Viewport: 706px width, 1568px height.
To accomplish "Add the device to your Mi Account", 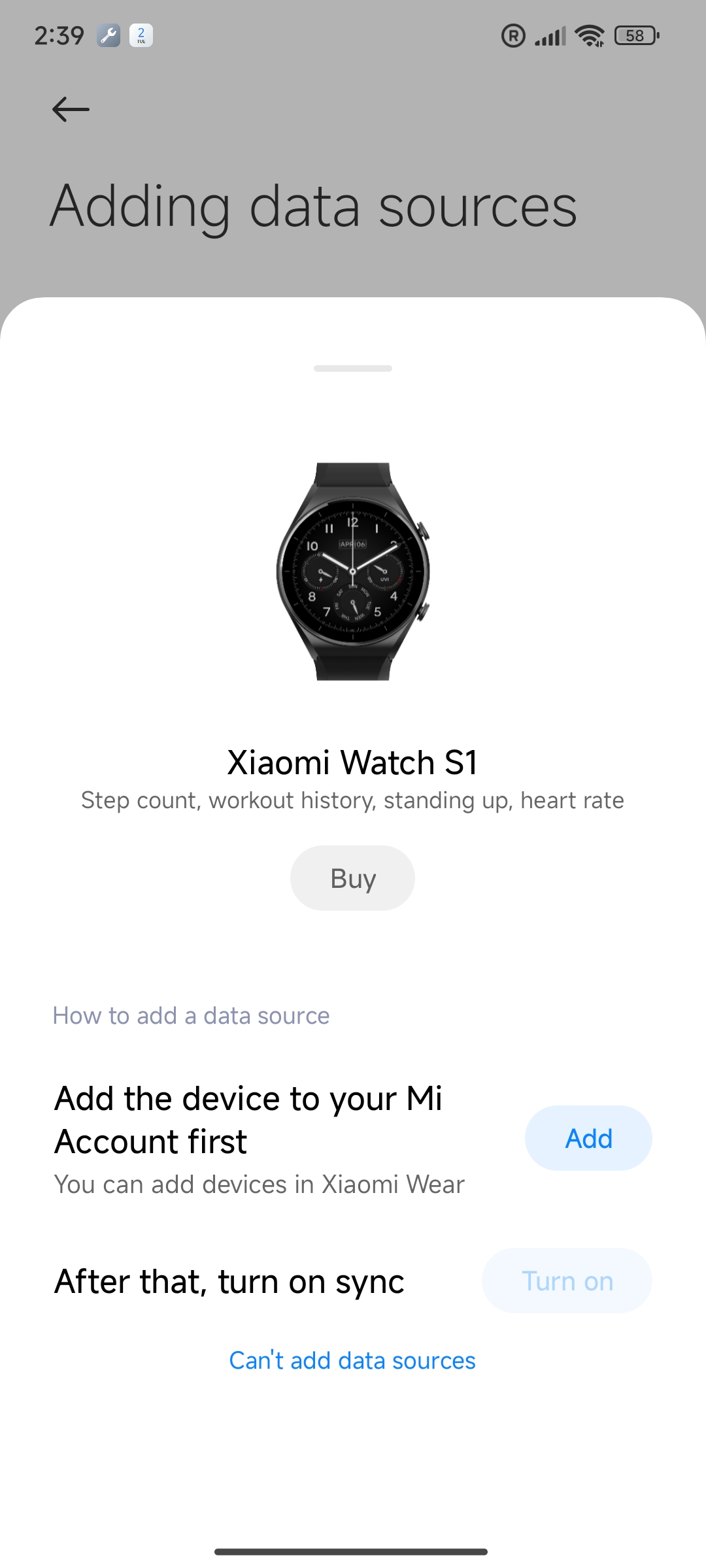I will click(588, 1138).
